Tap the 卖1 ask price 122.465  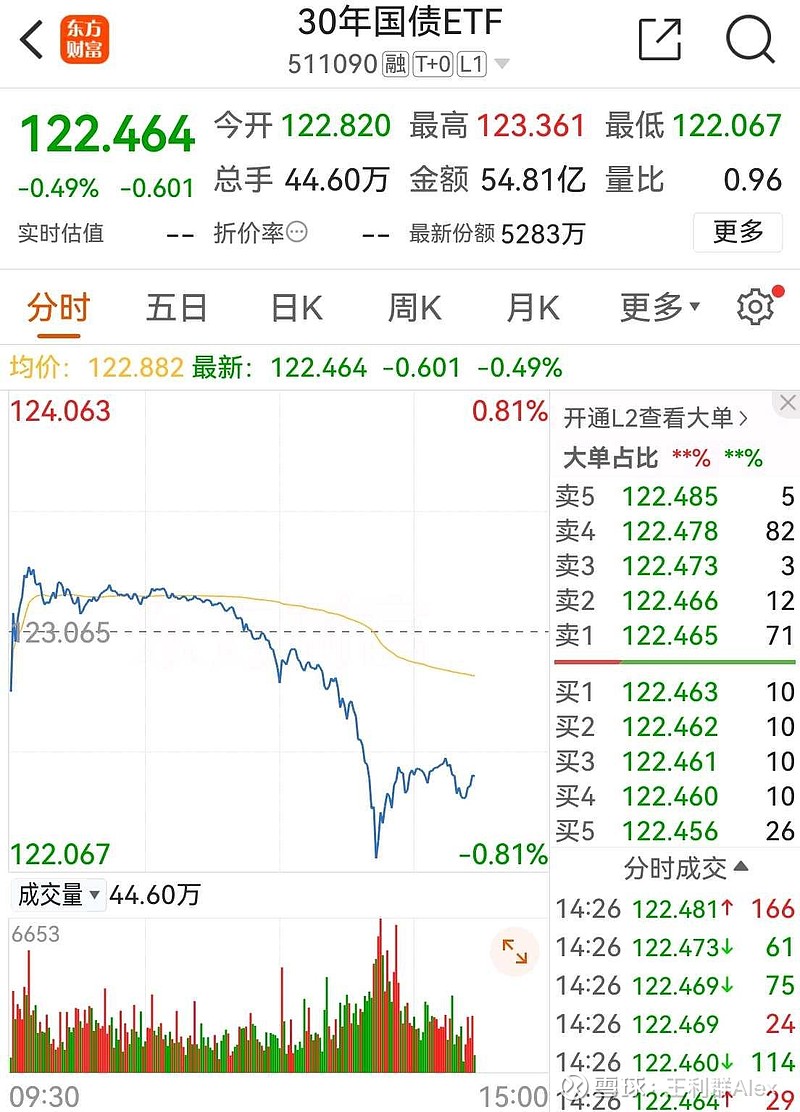click(670, 635)
